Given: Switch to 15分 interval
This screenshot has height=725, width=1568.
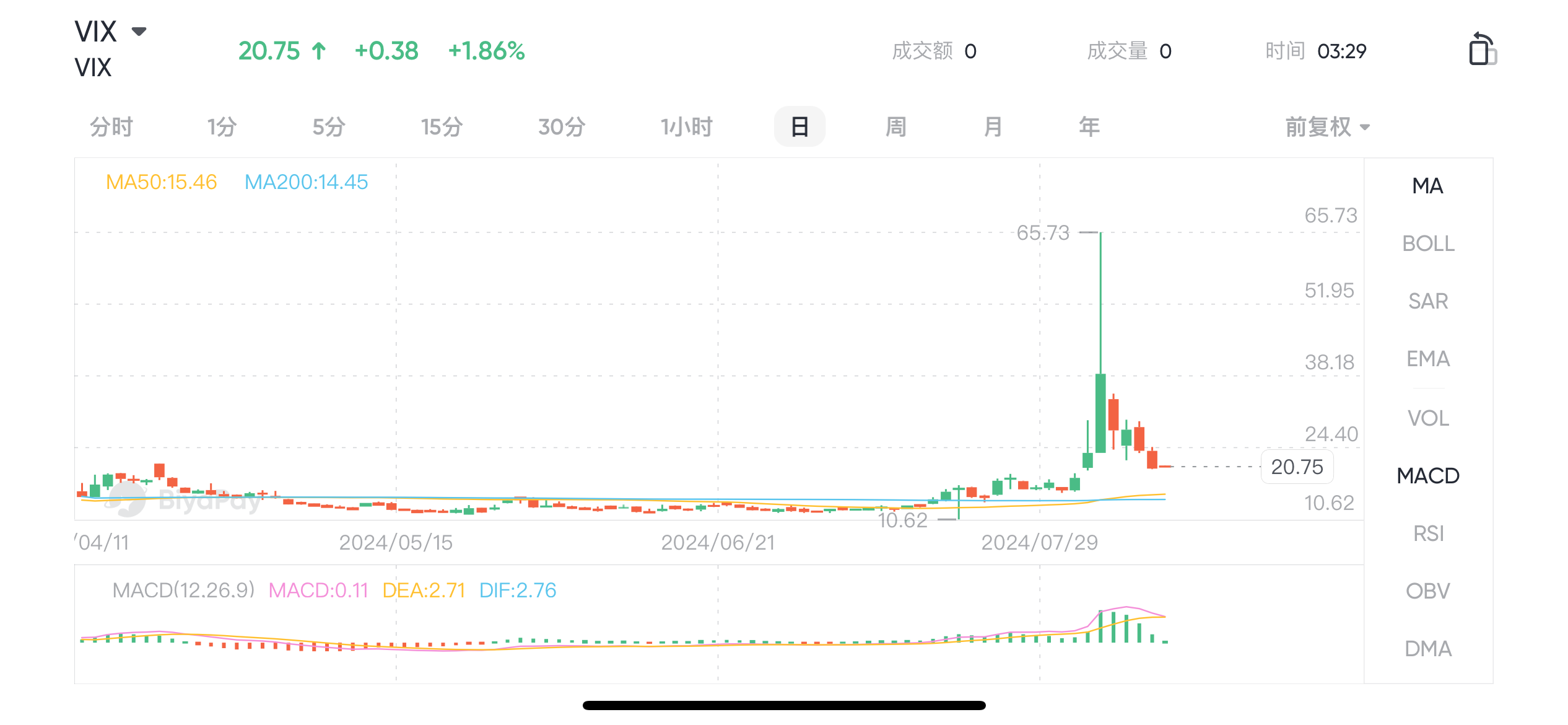Looking at the screenshot, I should coord(442,127).
